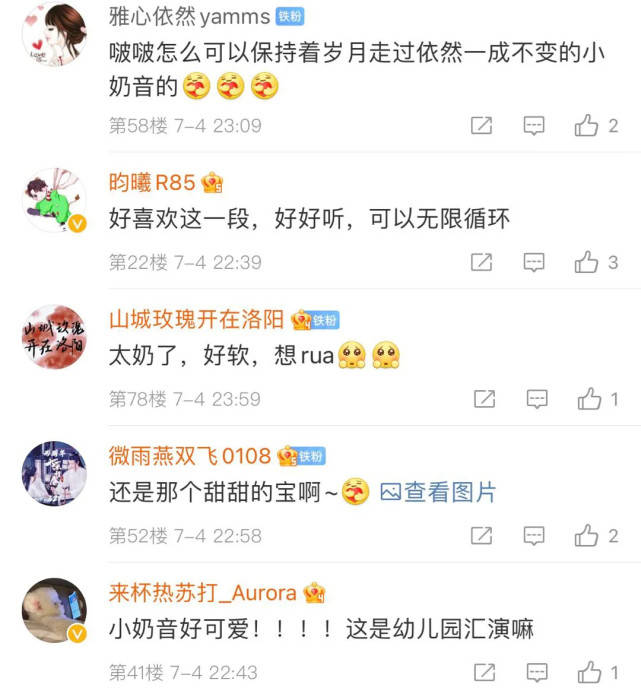Open the 查看图片 link in 微雨燕双飞0108's comment

438,492
